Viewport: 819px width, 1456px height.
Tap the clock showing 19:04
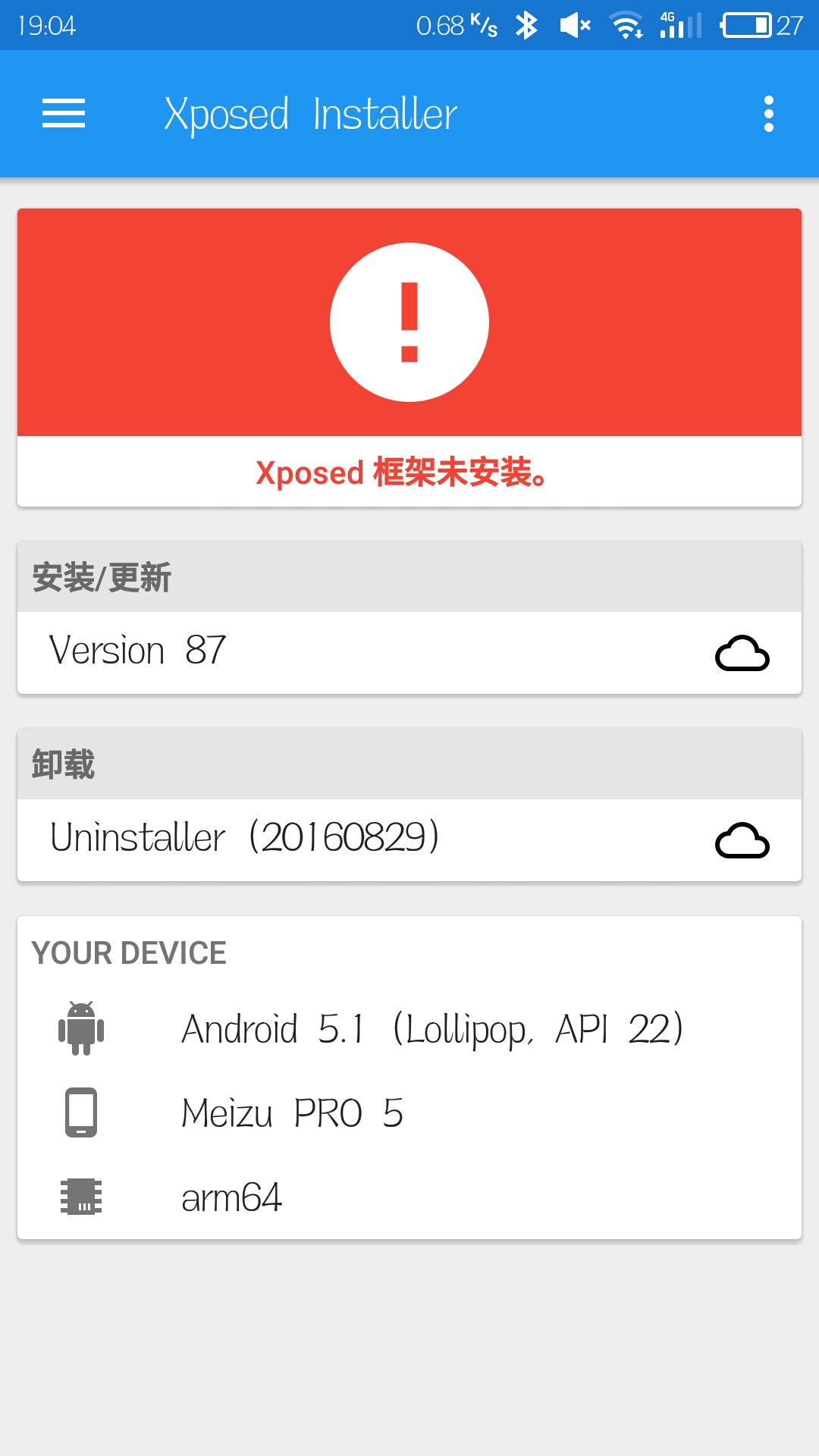42,25
